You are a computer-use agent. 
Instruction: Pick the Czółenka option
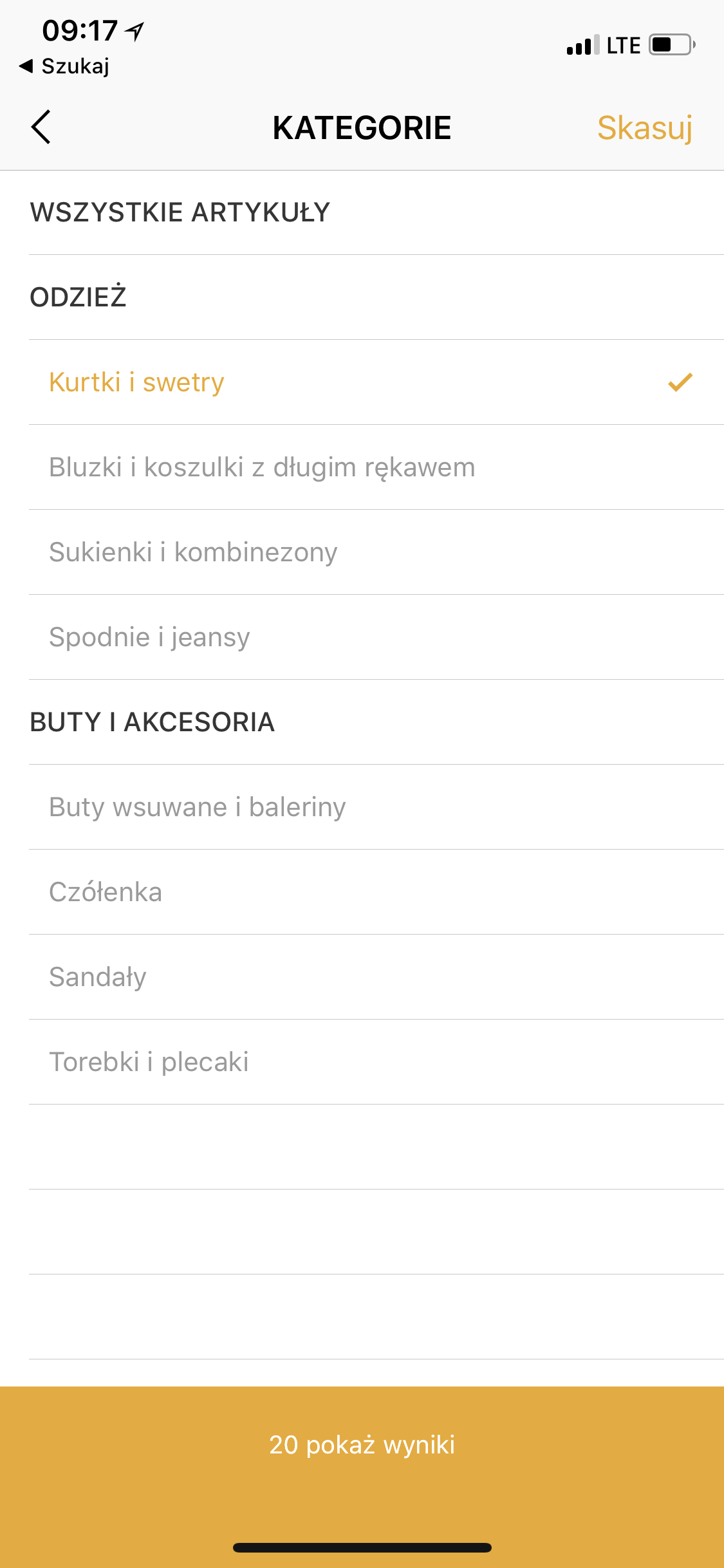(106, 892)
